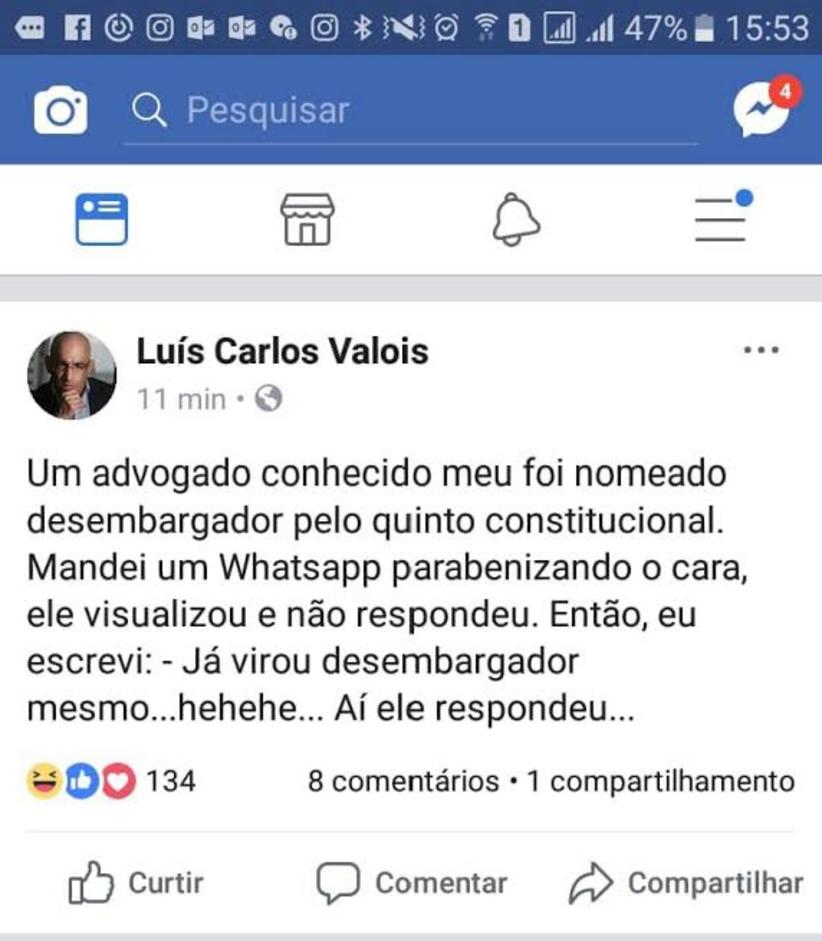Switch to the News Feed tab
The image size is (822, 941).
pos(102,219)
